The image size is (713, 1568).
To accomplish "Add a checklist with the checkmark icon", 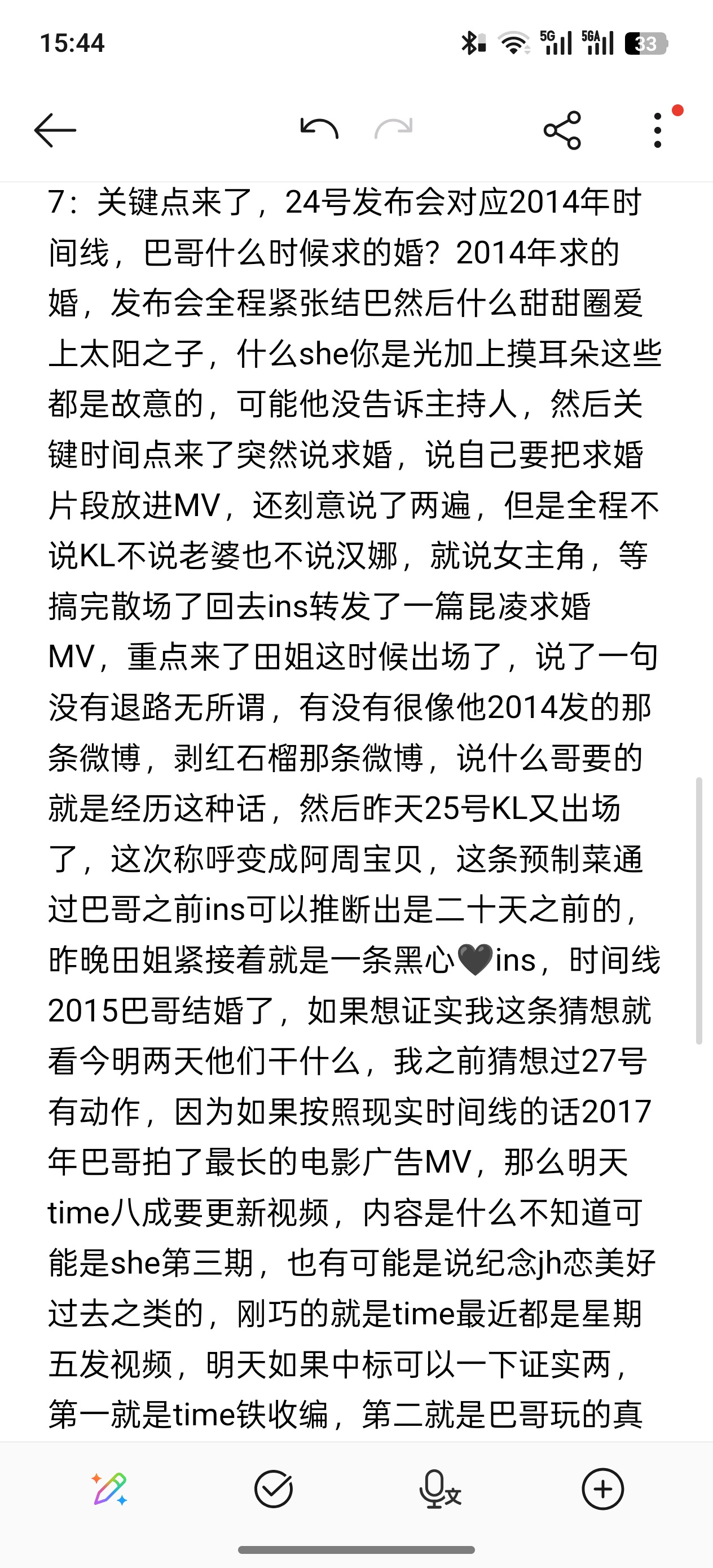I will pos(274,1489).
